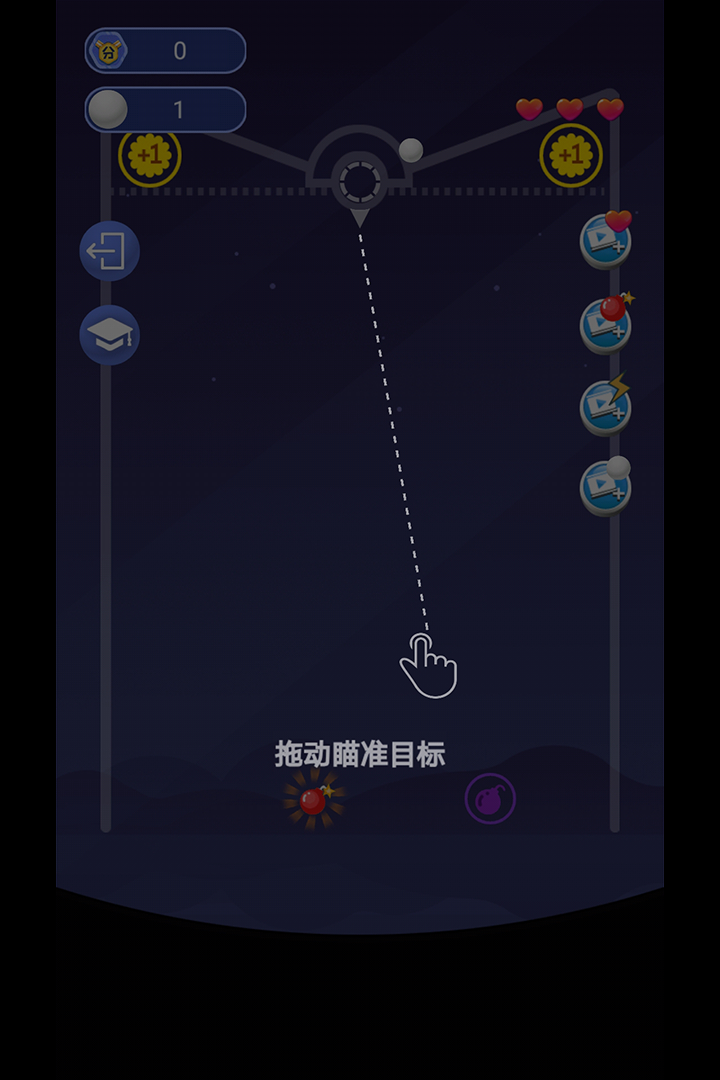Screen dimensions: 720x1080
Task: Watch video for an extra ball
Action: point(605,487)
